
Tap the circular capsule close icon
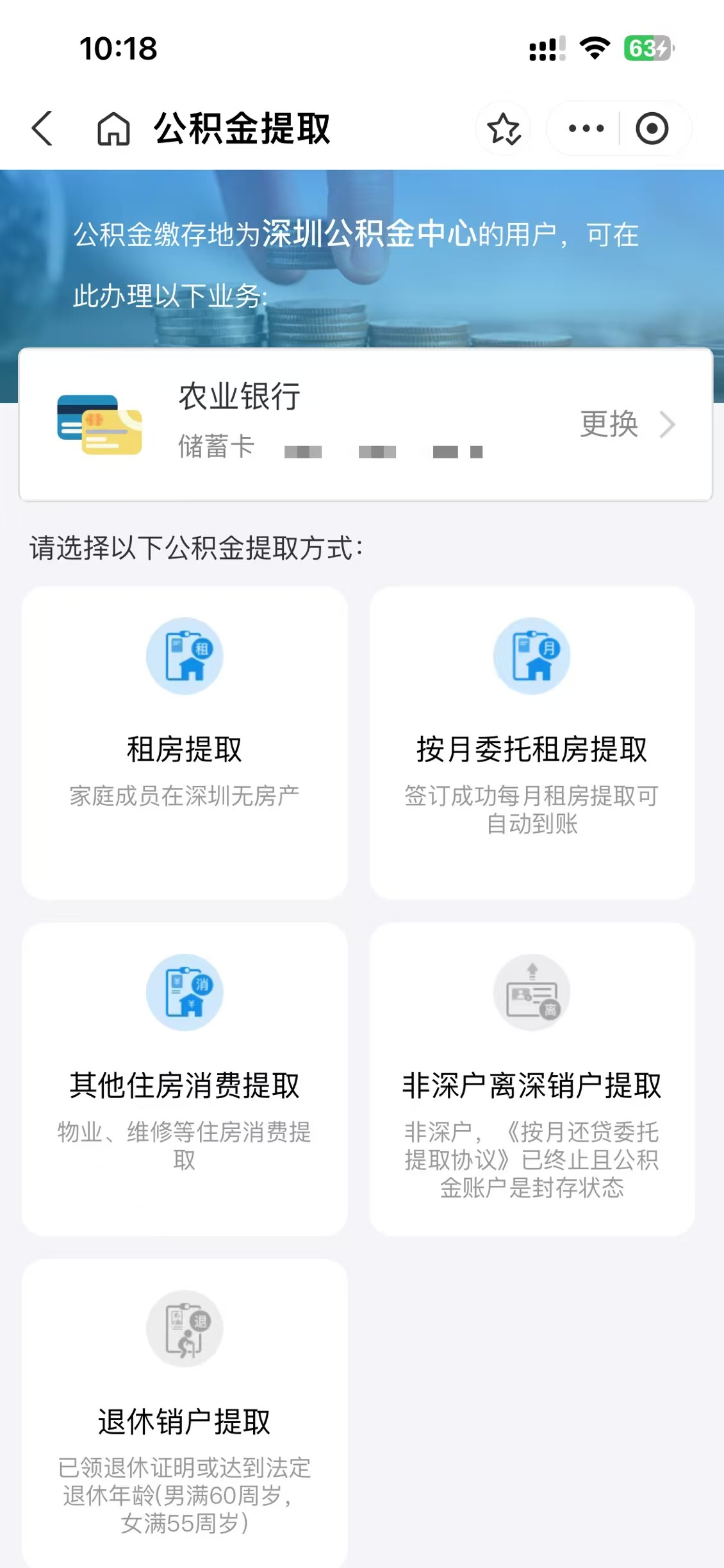[x=652, y=128]
